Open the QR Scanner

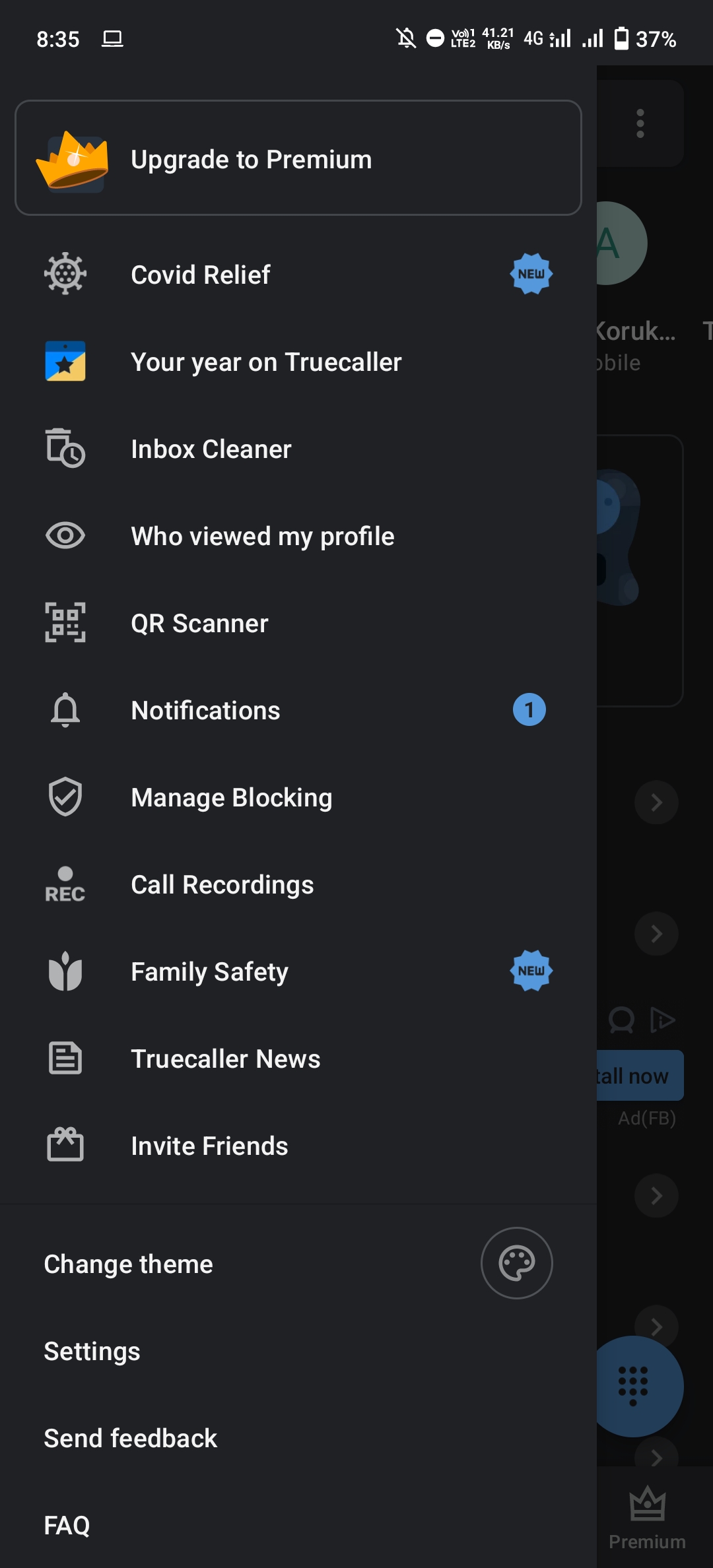click(x=199, y=623)
